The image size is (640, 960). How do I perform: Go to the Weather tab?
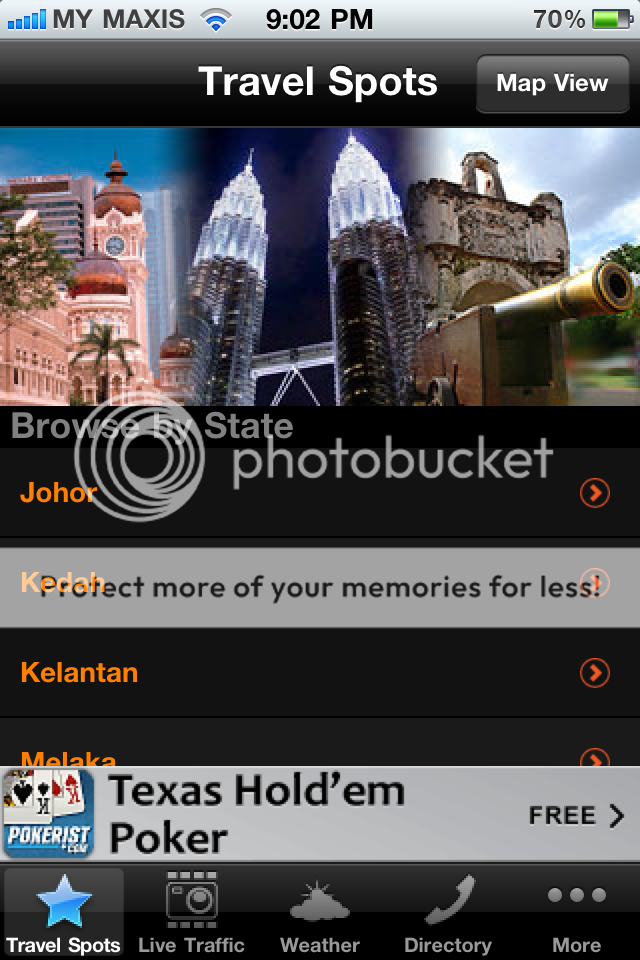pyautogui.click(x=320, y=912)
